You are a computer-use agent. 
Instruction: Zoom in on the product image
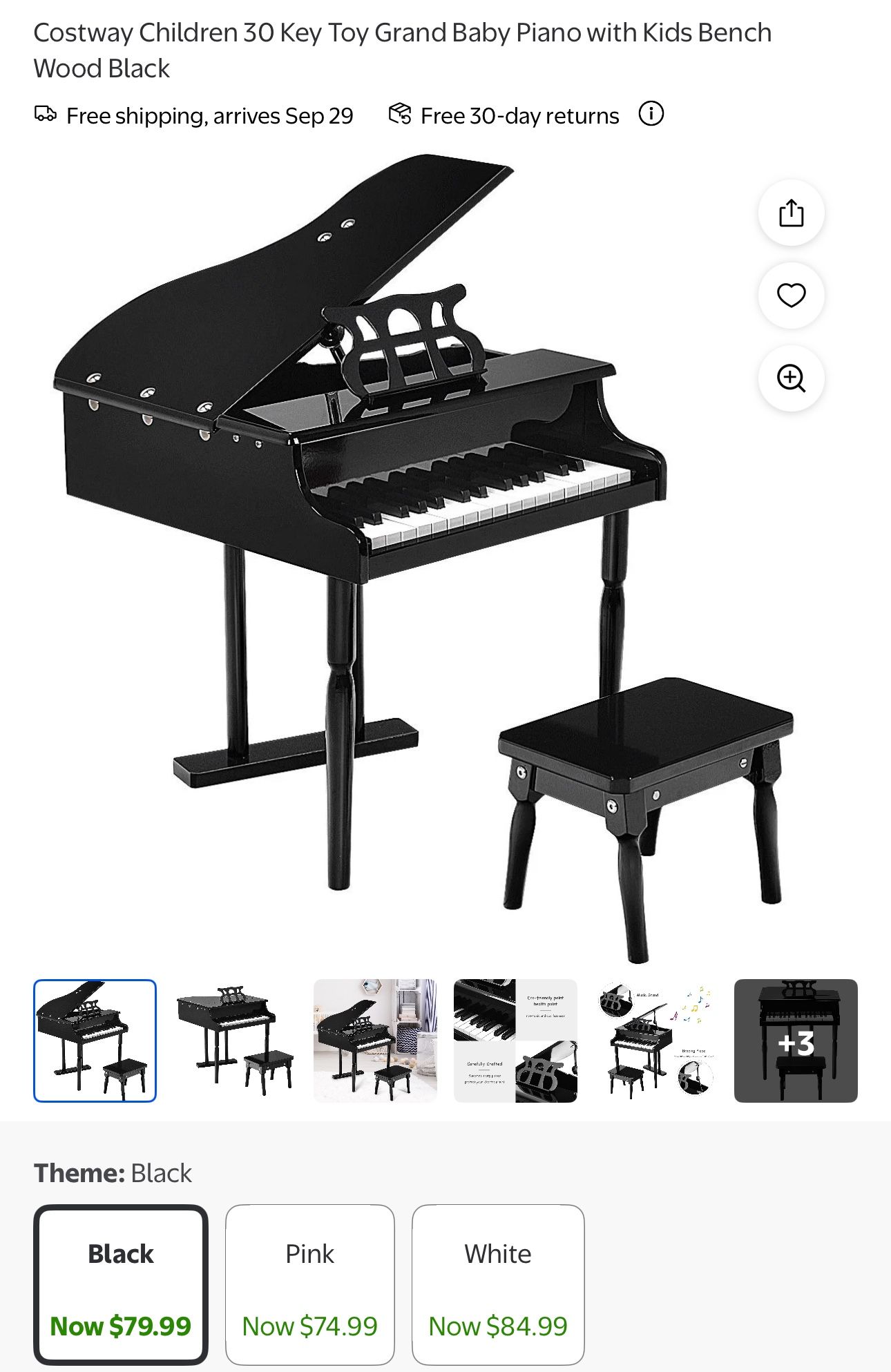point(791,378)
